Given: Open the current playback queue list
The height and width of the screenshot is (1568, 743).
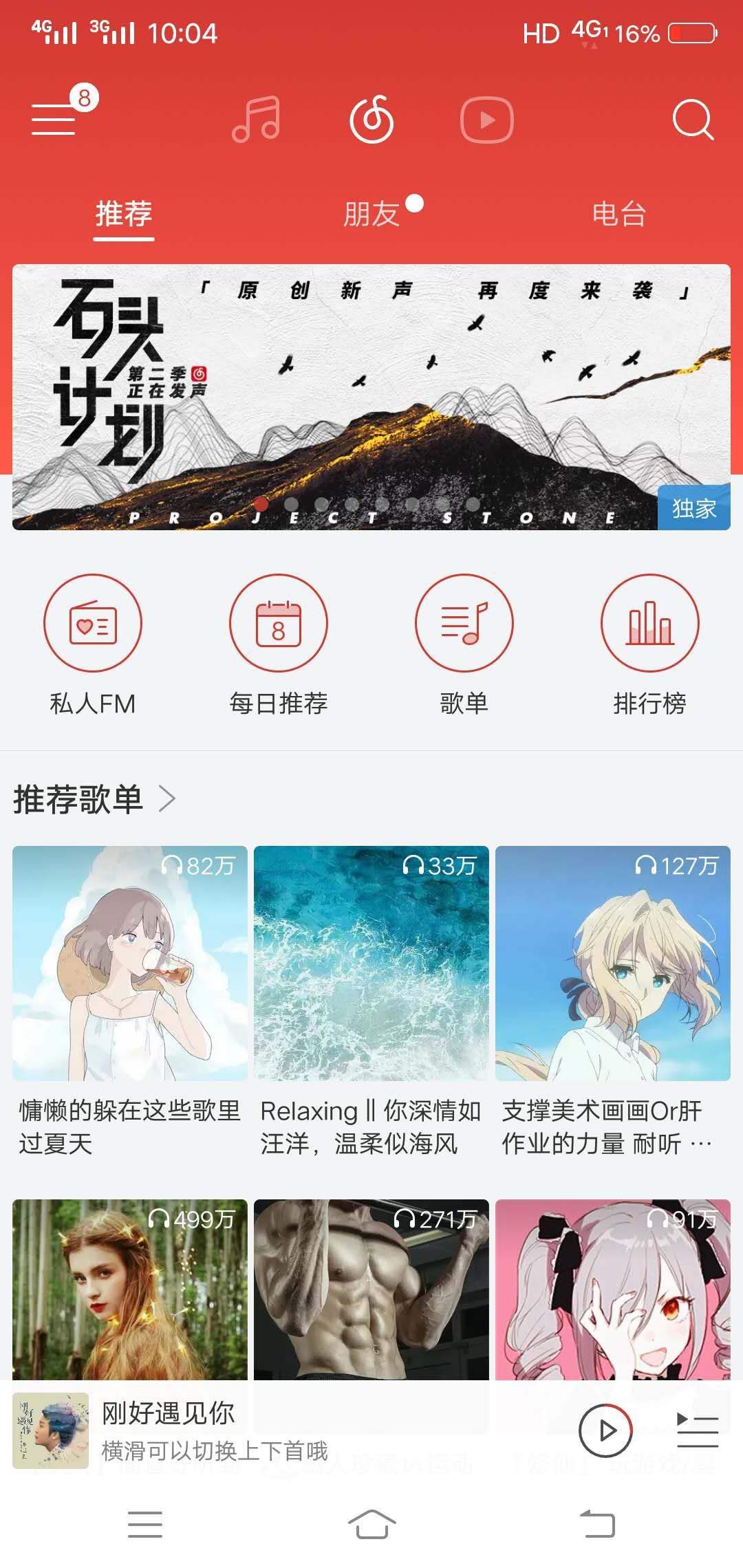Looking at the screenshot, I should 698,1430.
